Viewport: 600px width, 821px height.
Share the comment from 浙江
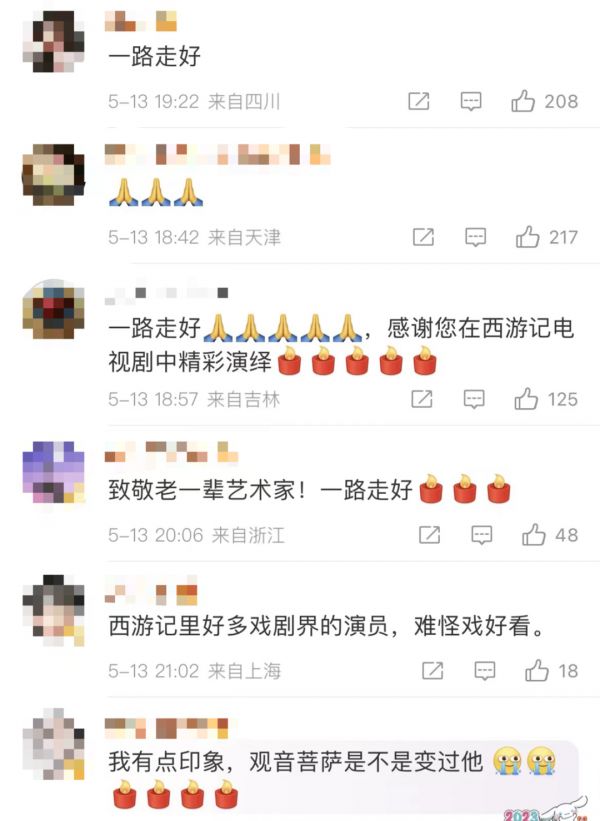(430, 535)
